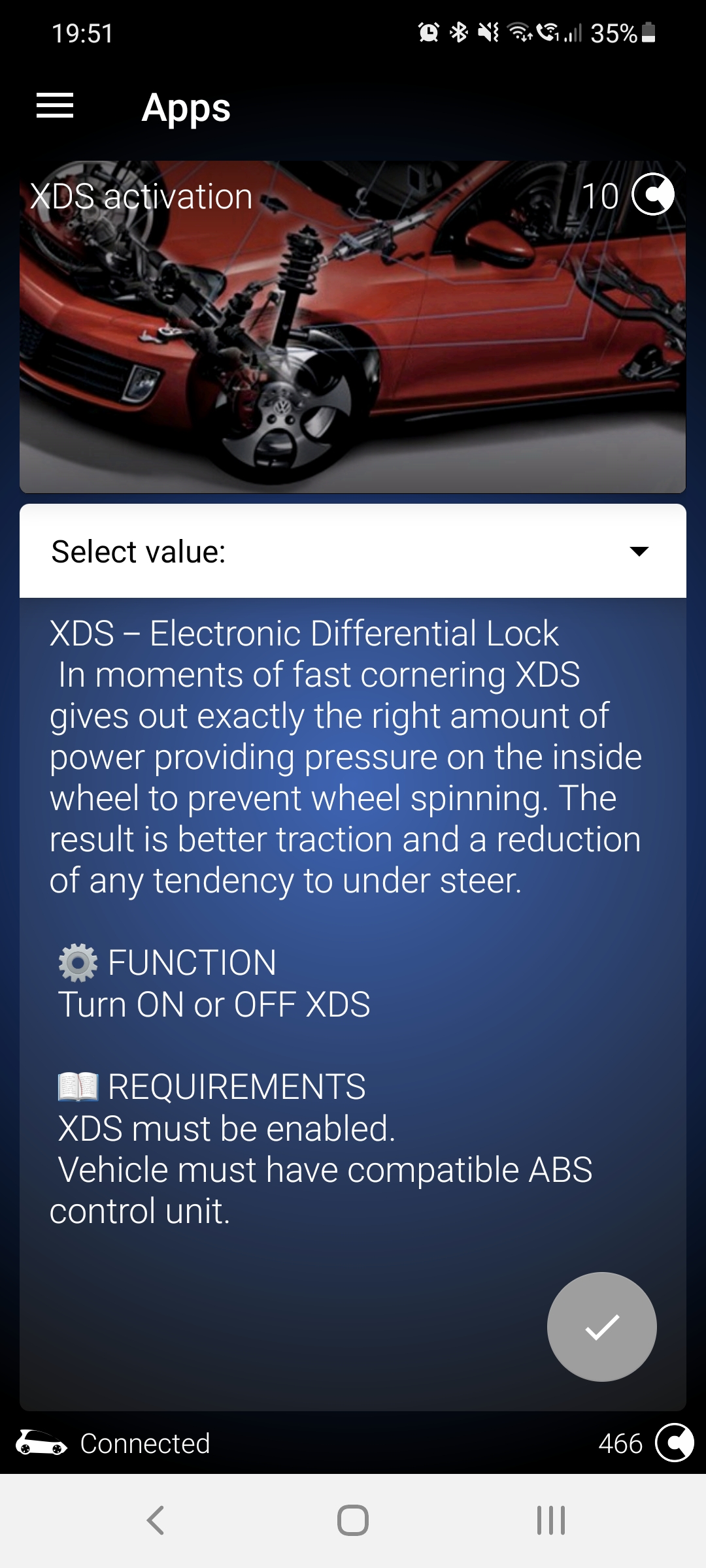Image resolution: width=706 pixels, height=1568 pixels.
Task: Open the hamburger drawer menu
Action: (x=55, y=106)
